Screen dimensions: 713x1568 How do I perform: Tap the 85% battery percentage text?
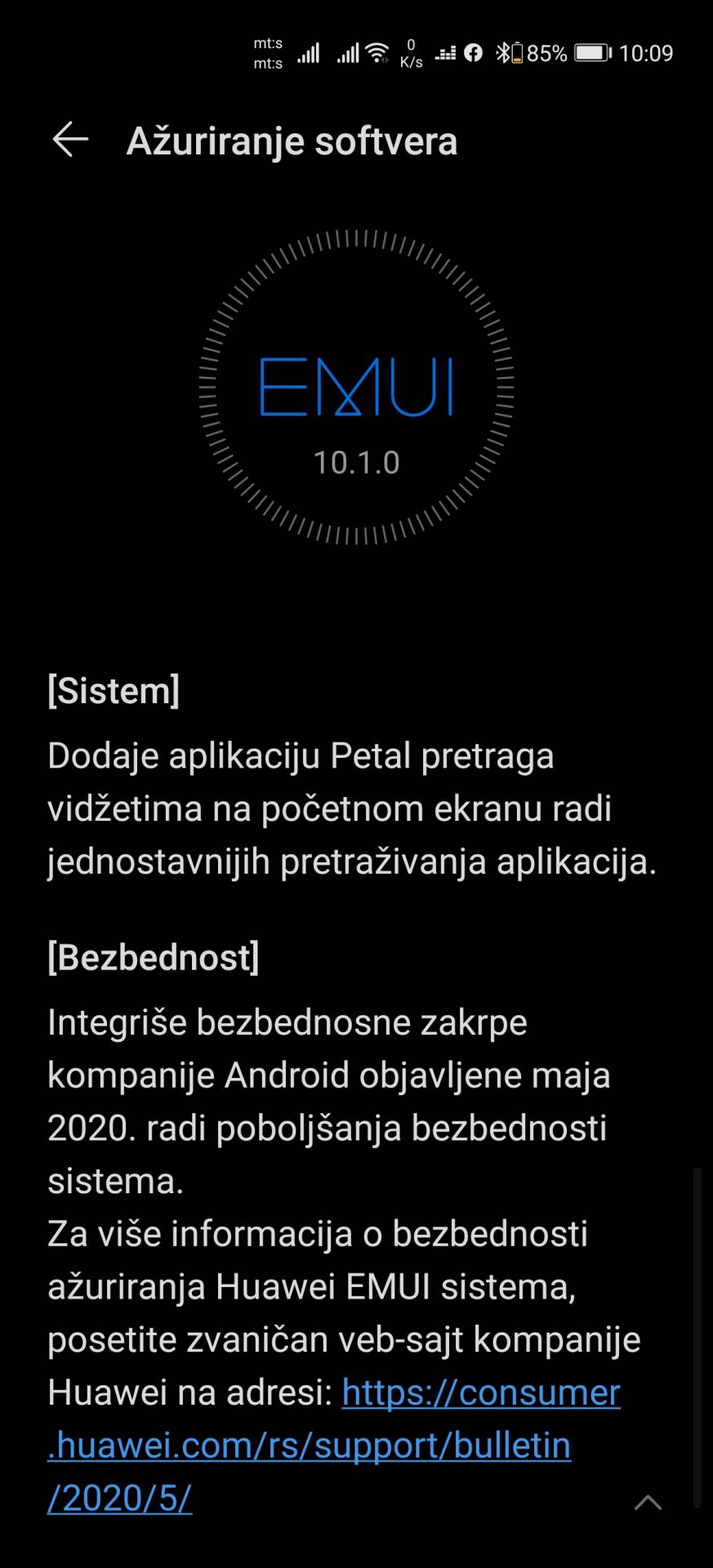[546, 52]
